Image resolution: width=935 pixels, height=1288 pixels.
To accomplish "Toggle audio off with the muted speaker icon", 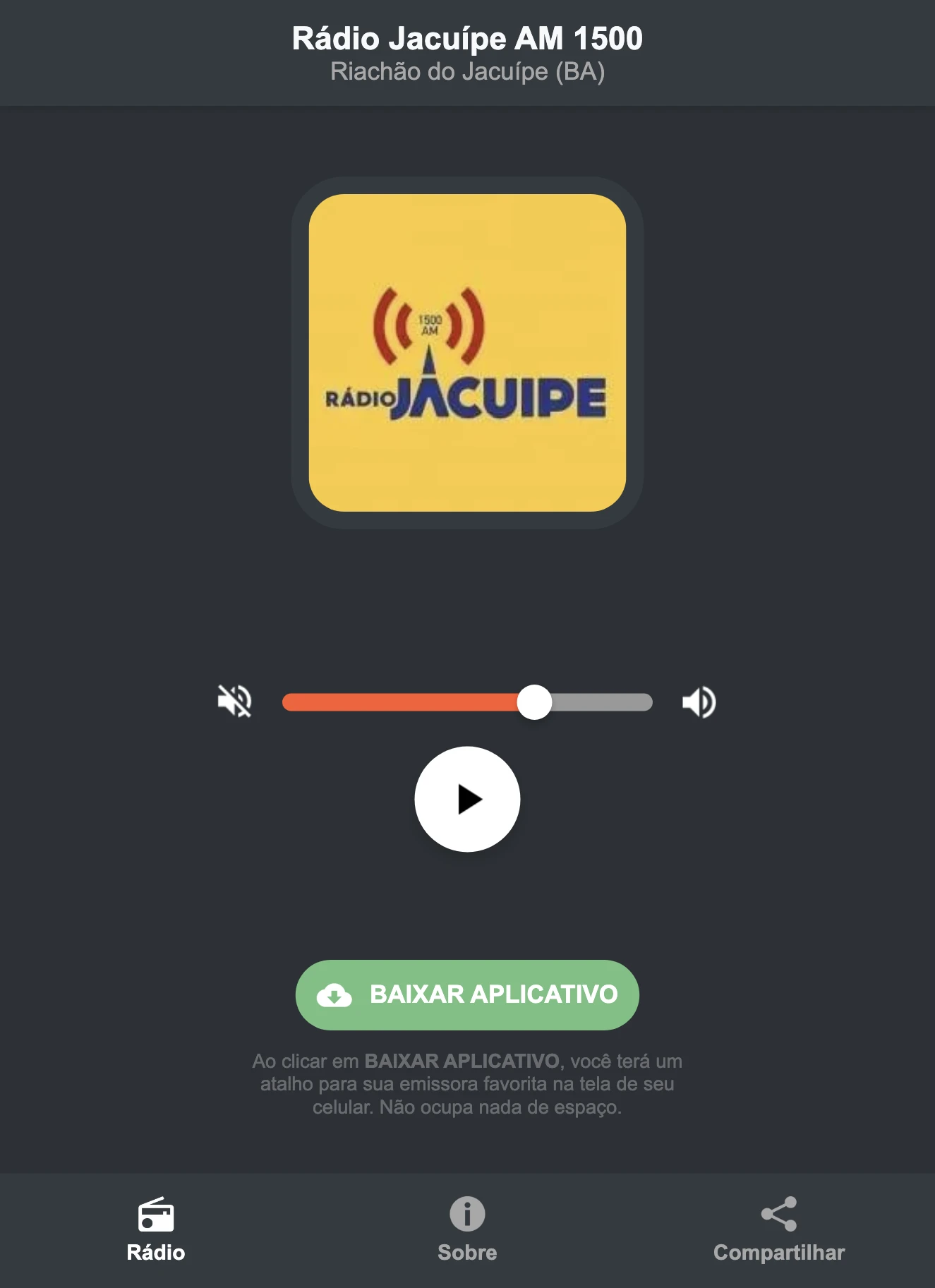I will pos(236,700).
